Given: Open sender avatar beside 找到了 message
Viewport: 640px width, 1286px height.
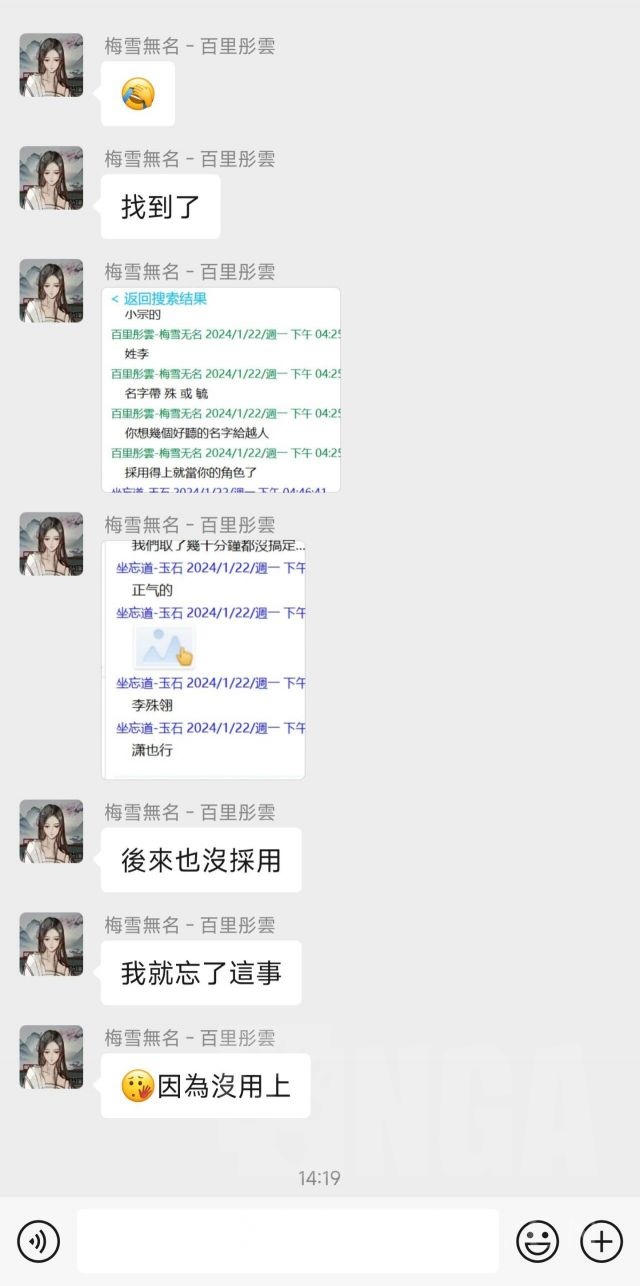Looking at the screenshot, I should (51, 178).
